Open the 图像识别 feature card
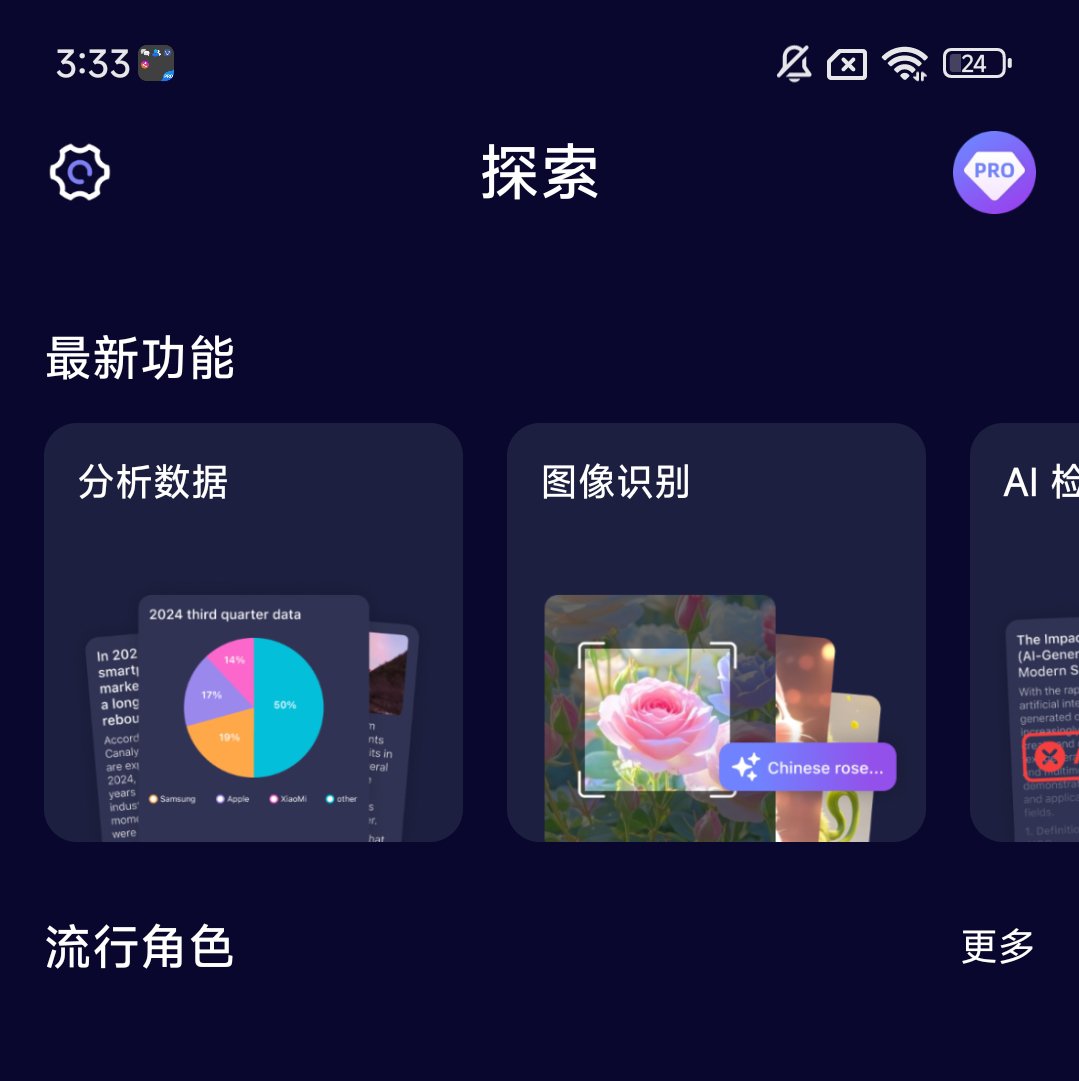Screen dimensions: 1079x1081 tap(716, 632)
